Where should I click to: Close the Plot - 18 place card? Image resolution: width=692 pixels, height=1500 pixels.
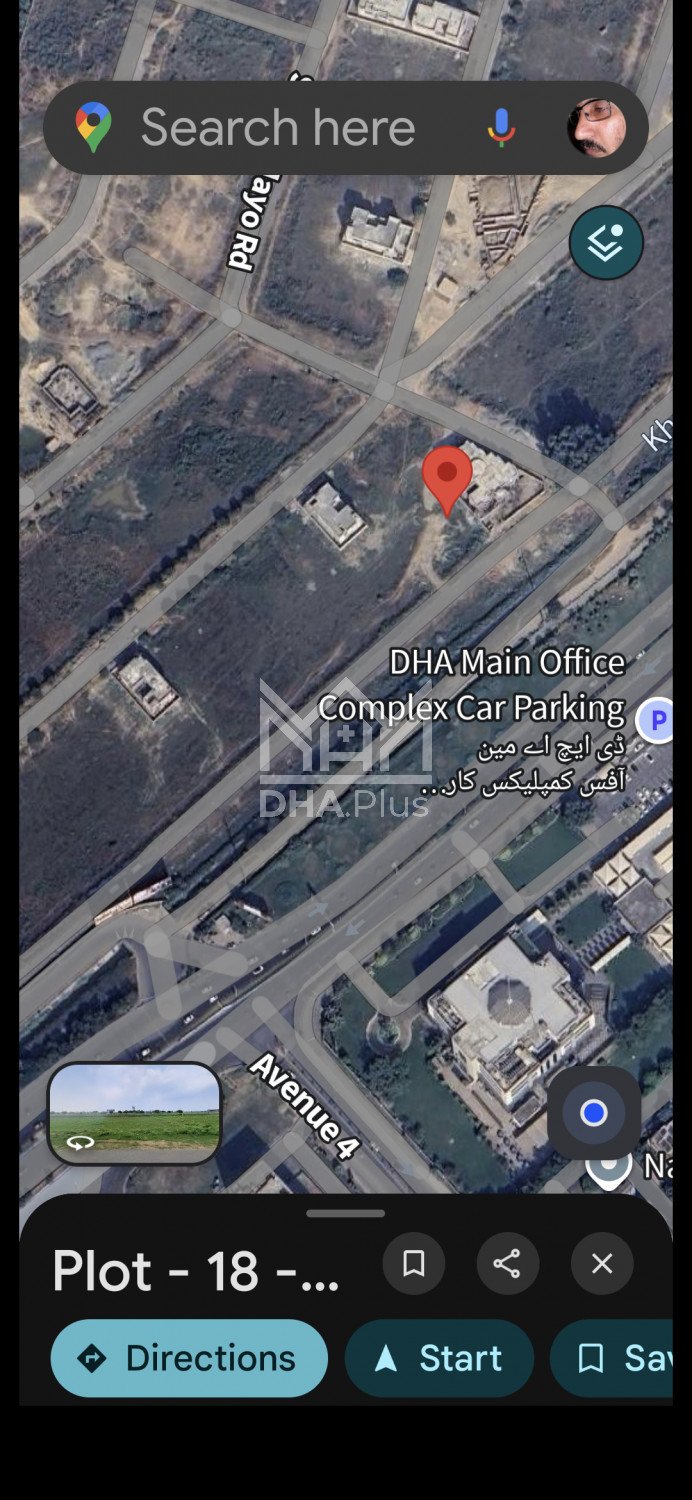pos(602,1264)
